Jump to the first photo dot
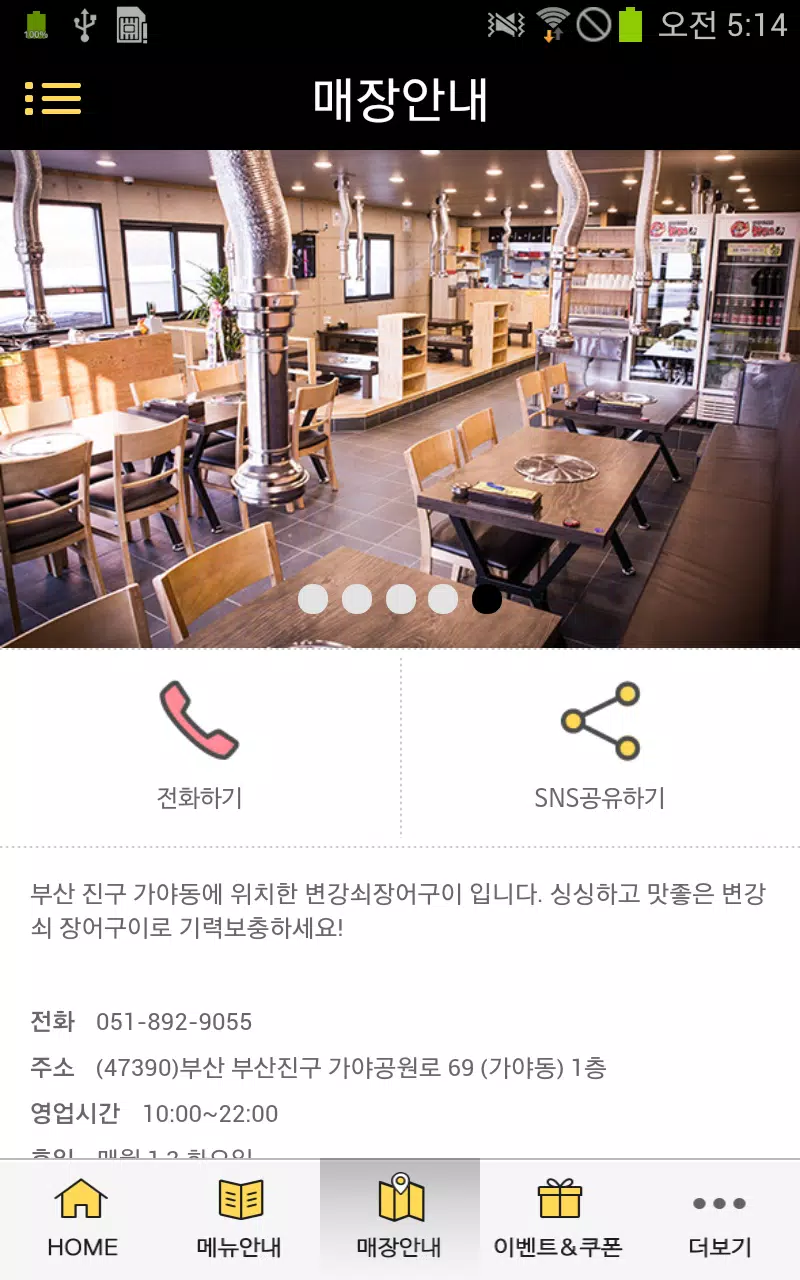Viewport: 800px width, 1280px height. click(x=313, y=599)
